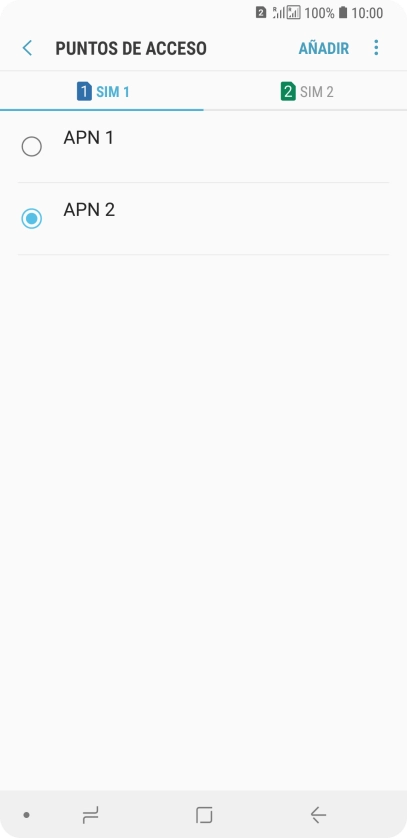
Task: Open APN 1 settings row
Action: [x=204, y=146]
